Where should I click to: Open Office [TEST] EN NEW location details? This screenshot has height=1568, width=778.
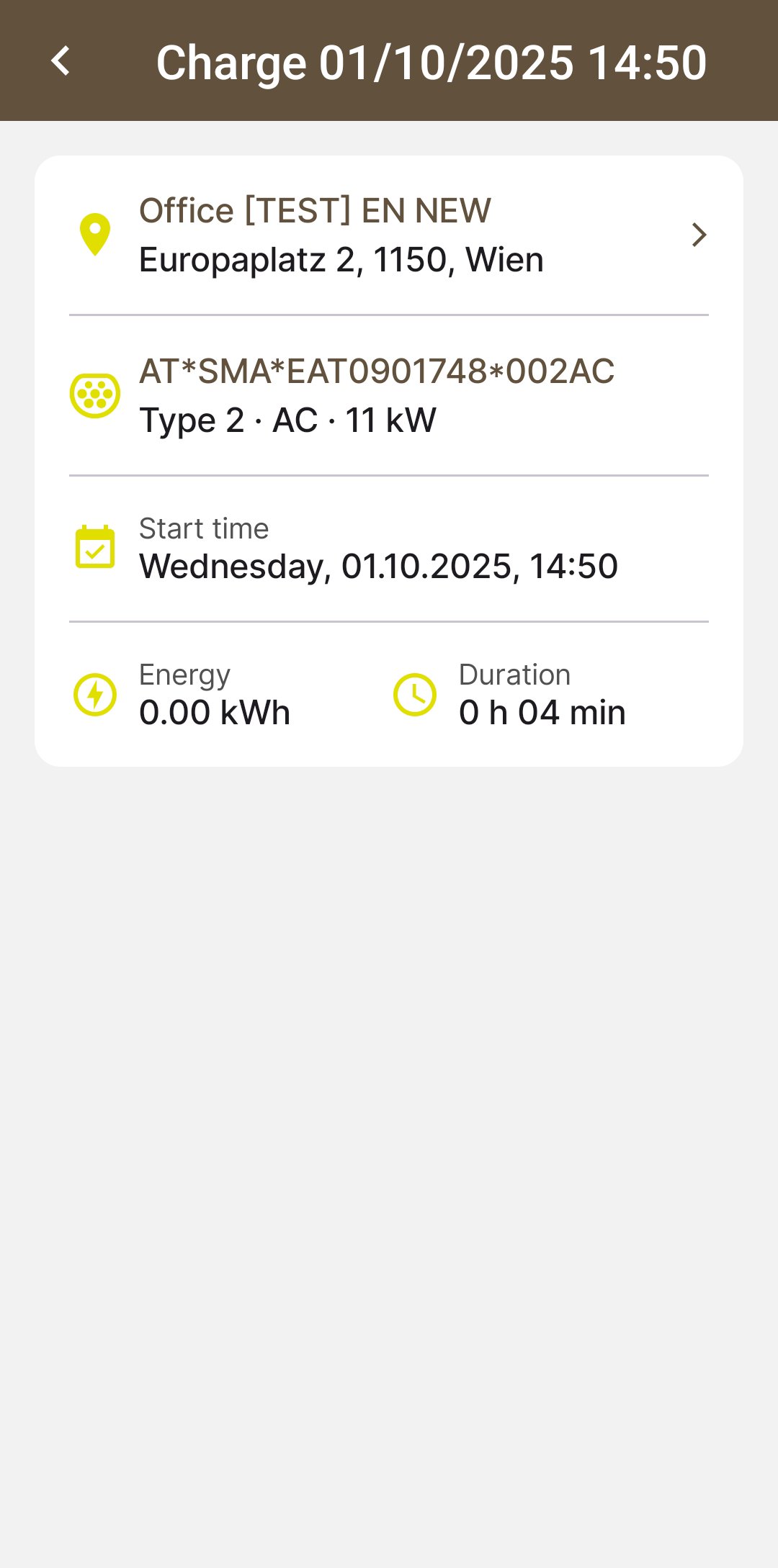coord(389,235)
